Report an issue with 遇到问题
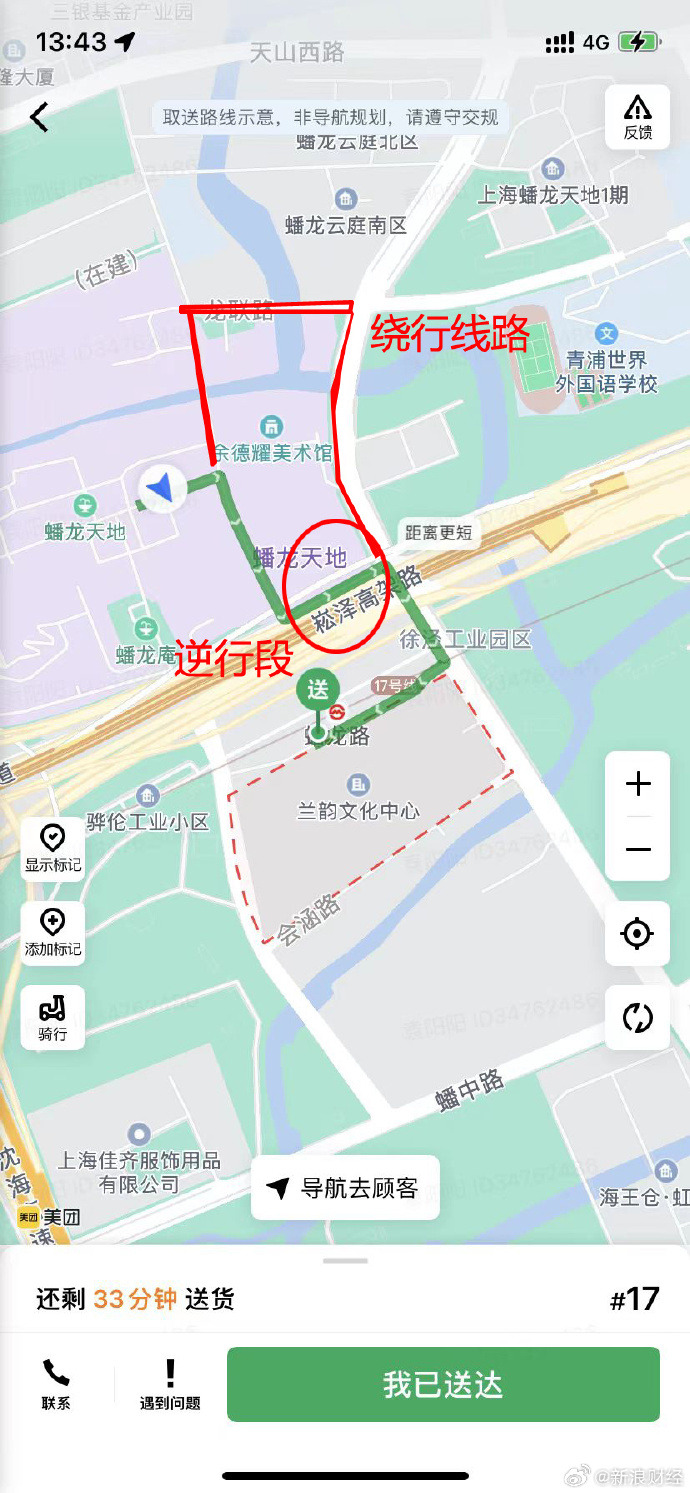 click(170, 1384)
